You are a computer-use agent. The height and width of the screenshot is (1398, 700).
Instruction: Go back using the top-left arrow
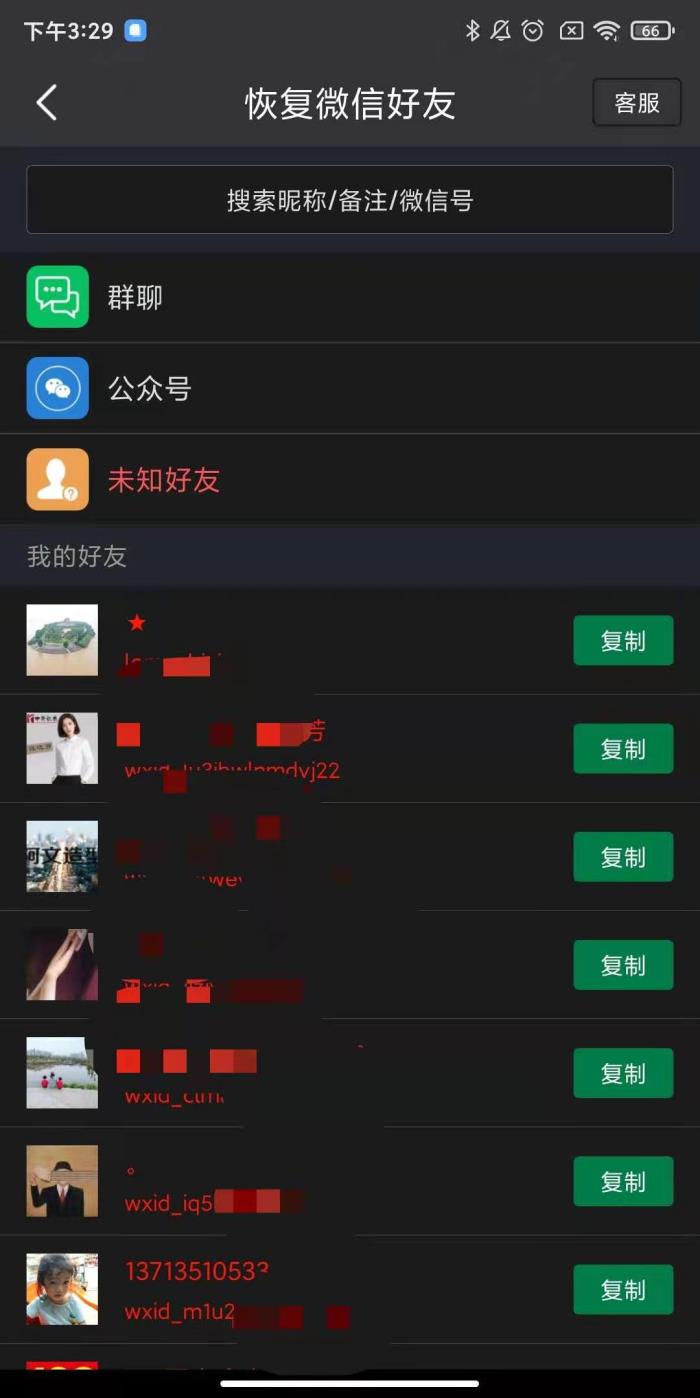point(46,103)
